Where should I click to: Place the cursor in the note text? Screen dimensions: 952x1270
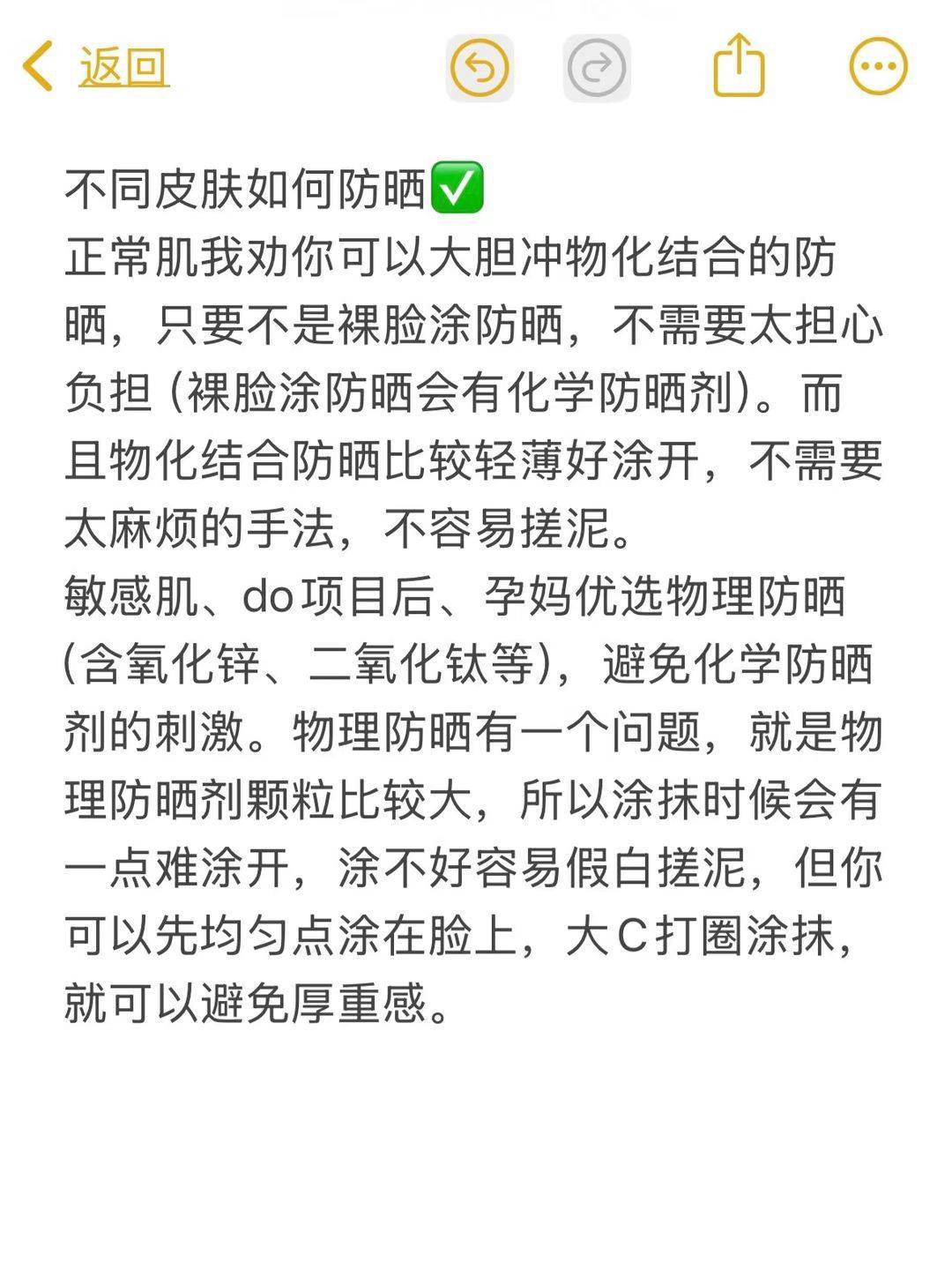474,596
